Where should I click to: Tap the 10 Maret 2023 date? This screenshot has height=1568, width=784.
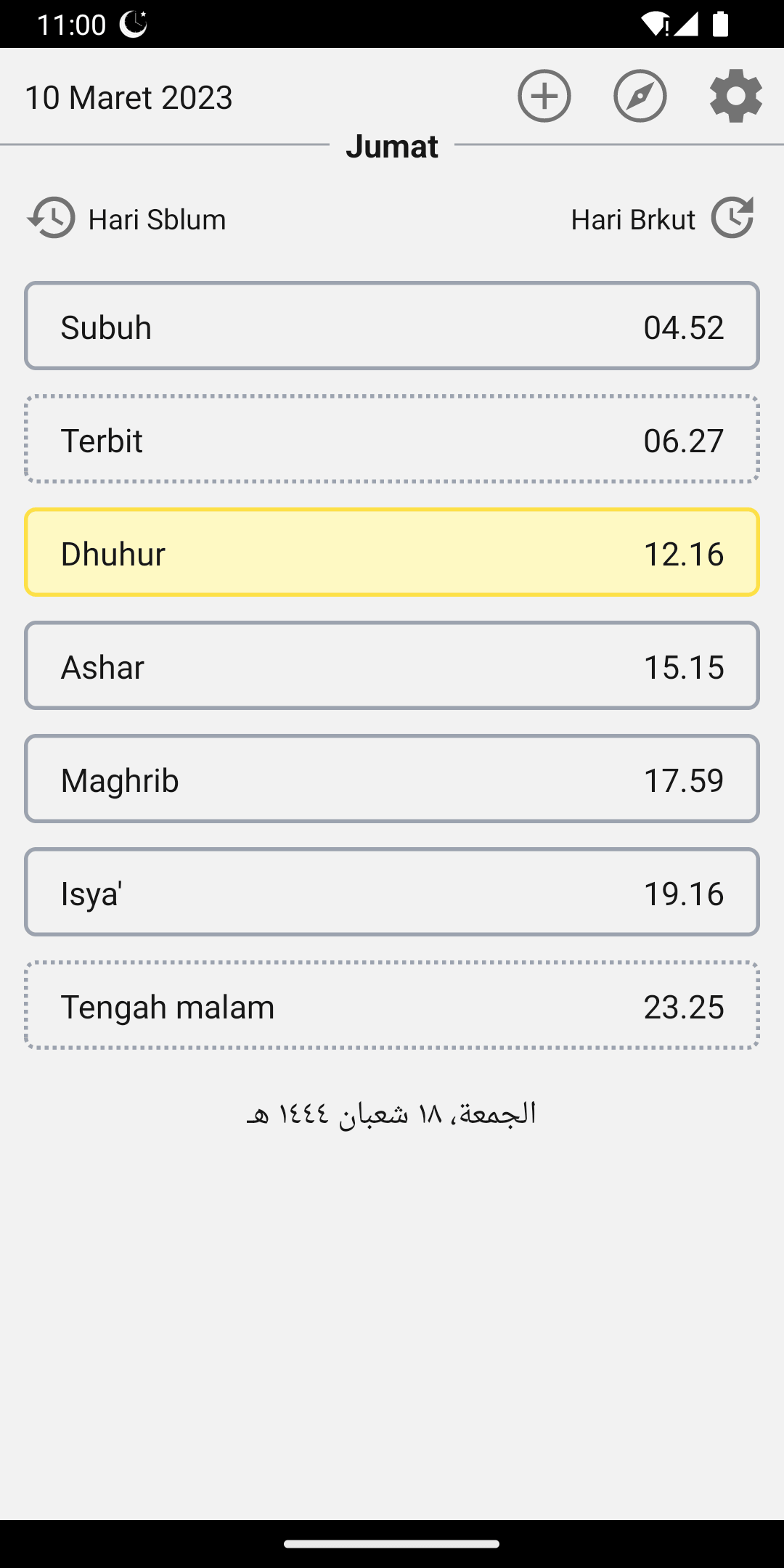click(129, 97)
